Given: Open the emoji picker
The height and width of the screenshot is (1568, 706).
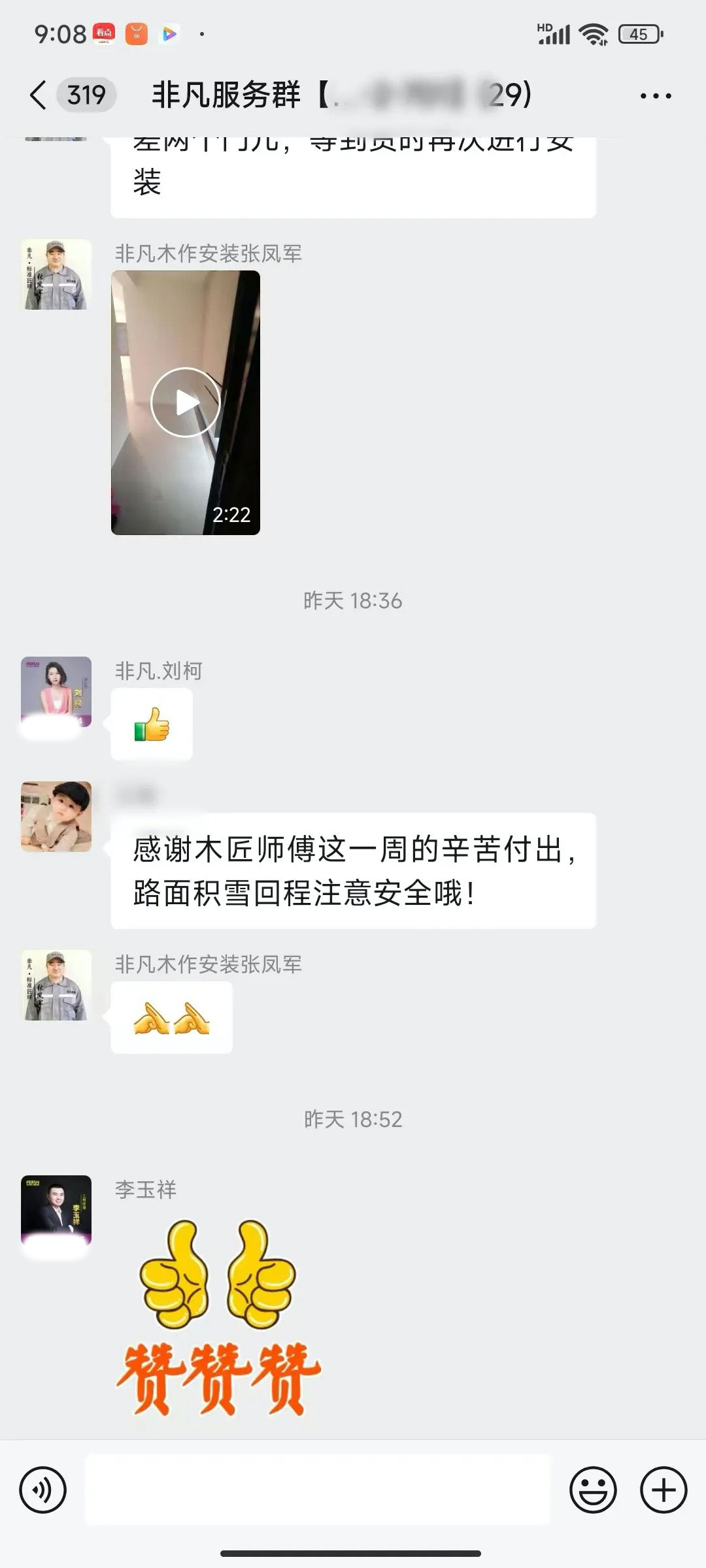Looking at the screenshot, I should (593, 1490).
